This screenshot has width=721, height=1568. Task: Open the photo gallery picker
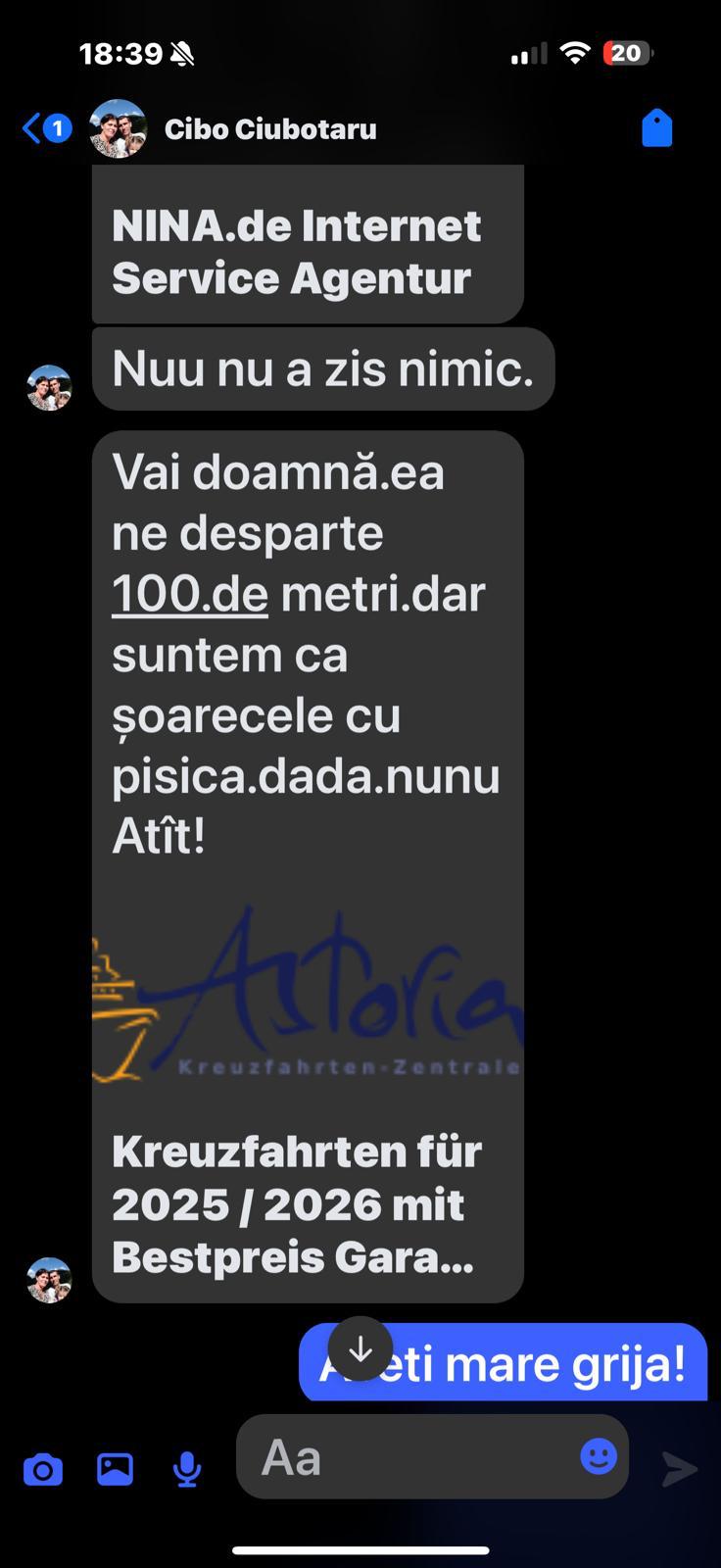[x=115, y=1468]
